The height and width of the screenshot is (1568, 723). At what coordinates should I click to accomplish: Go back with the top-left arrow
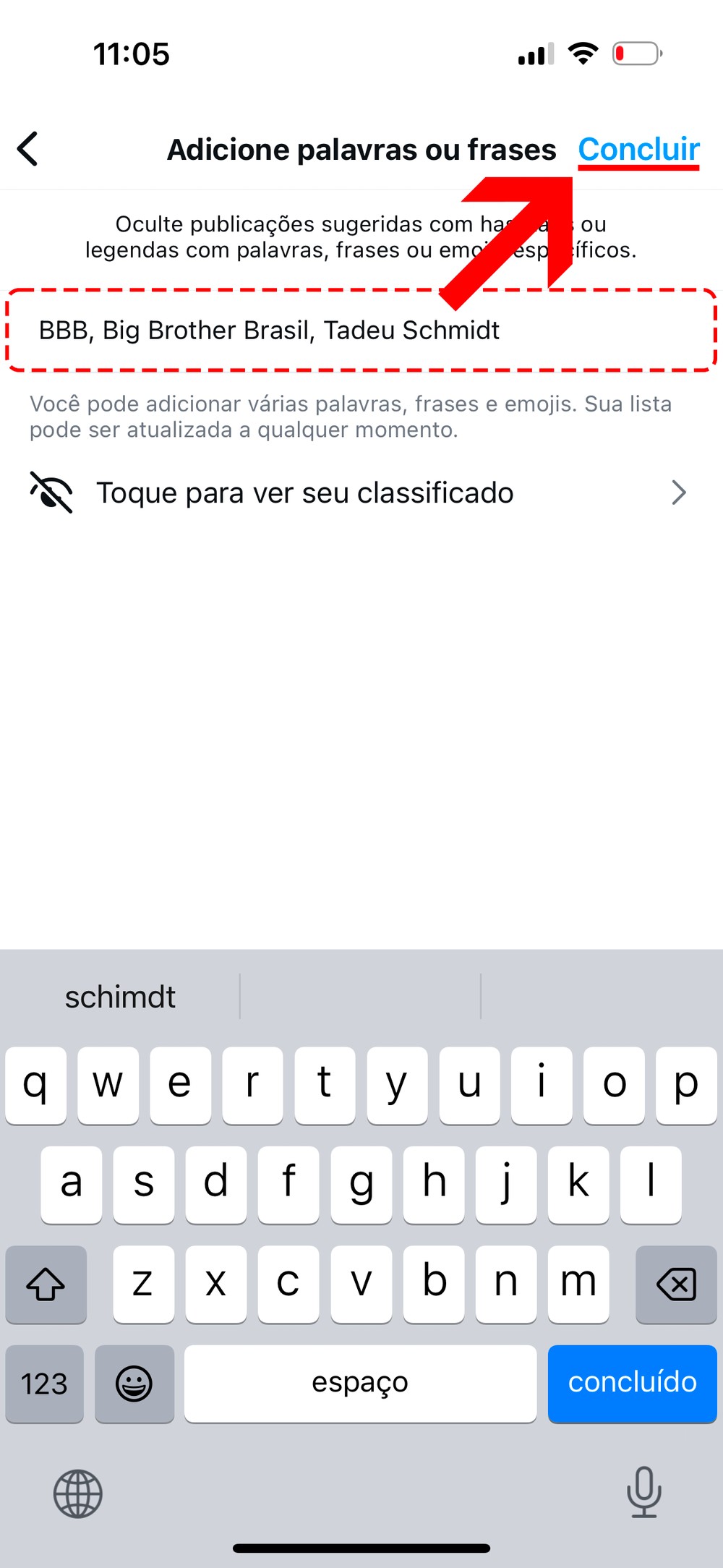(x=28, y=149)
